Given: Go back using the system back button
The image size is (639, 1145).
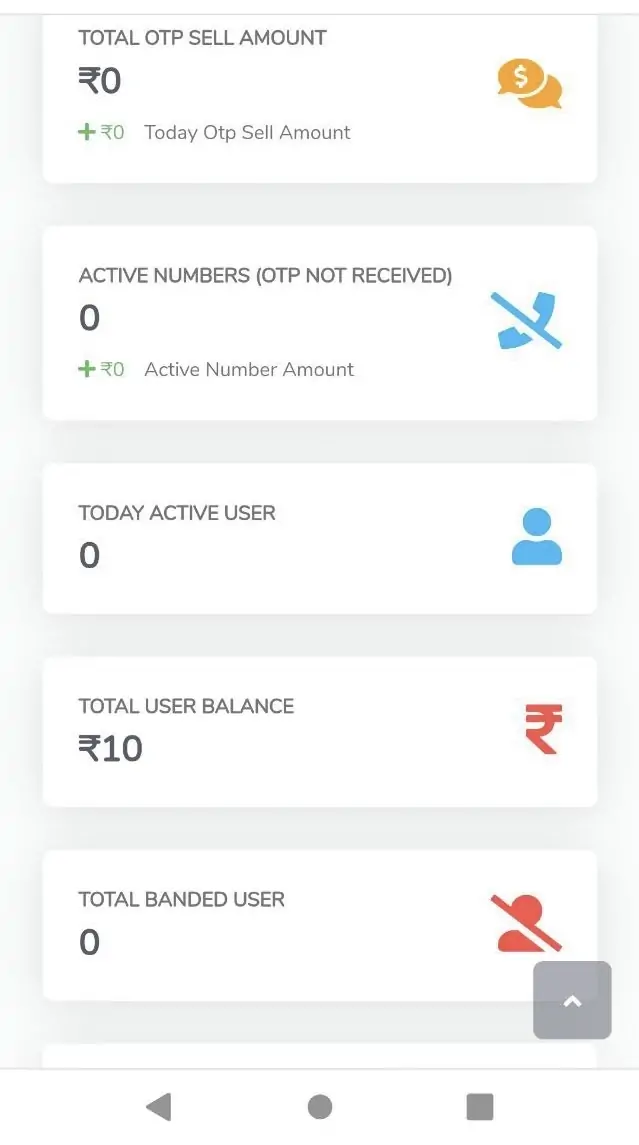Looking at the screenshot, I should [x=159, y=1107].
